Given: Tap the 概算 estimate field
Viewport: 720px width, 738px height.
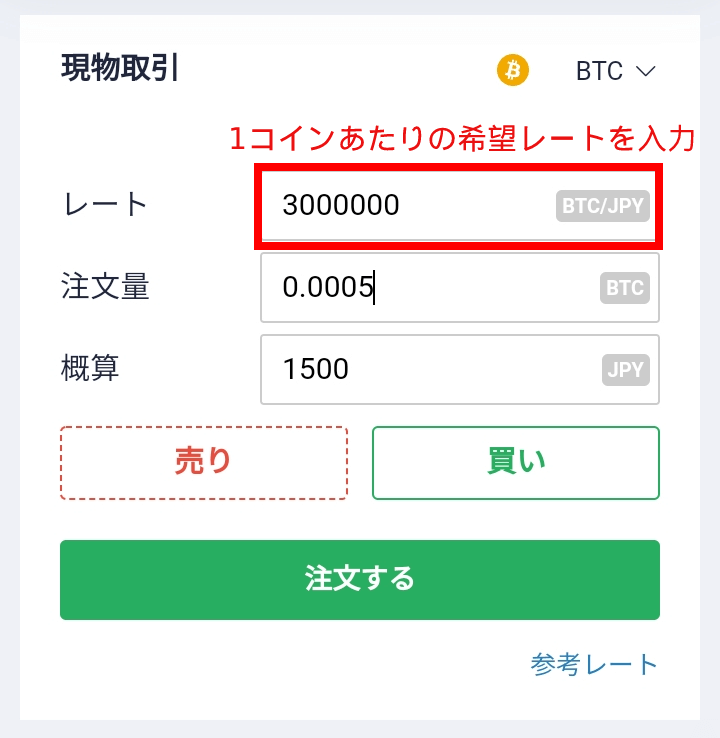Looking at the screenshot, I should [x=430, y=369].
